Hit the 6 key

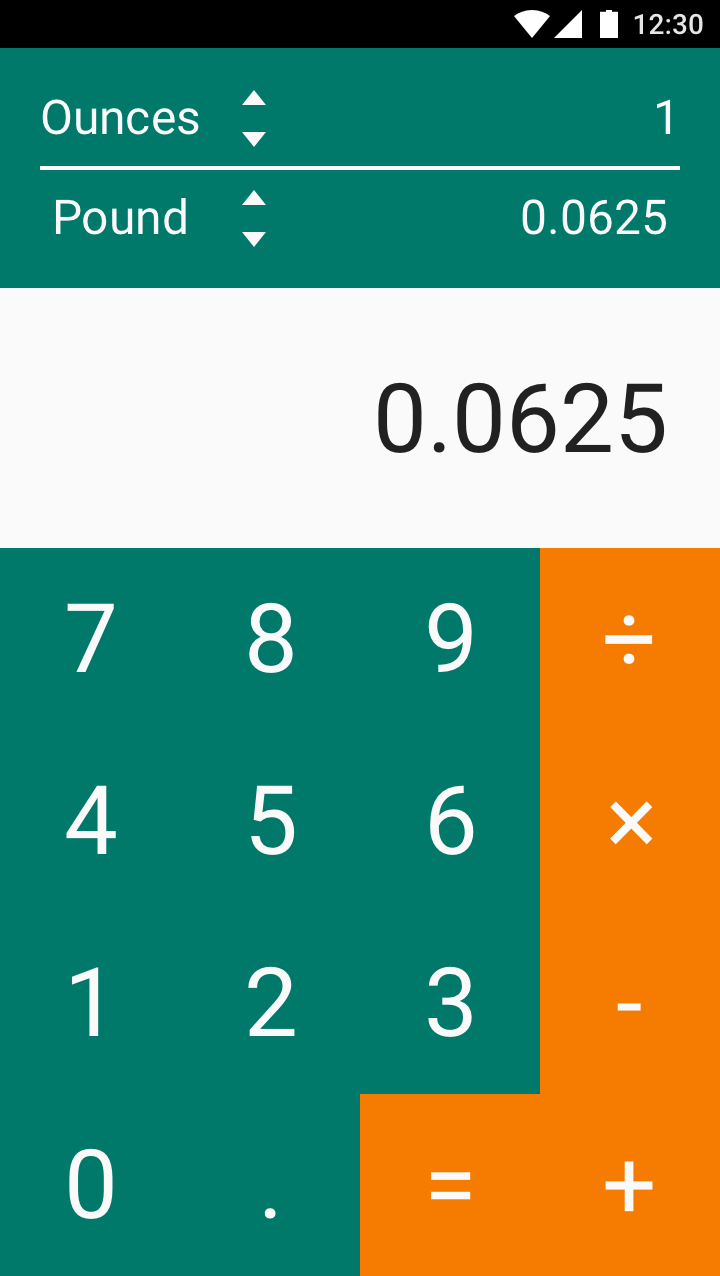450,821
